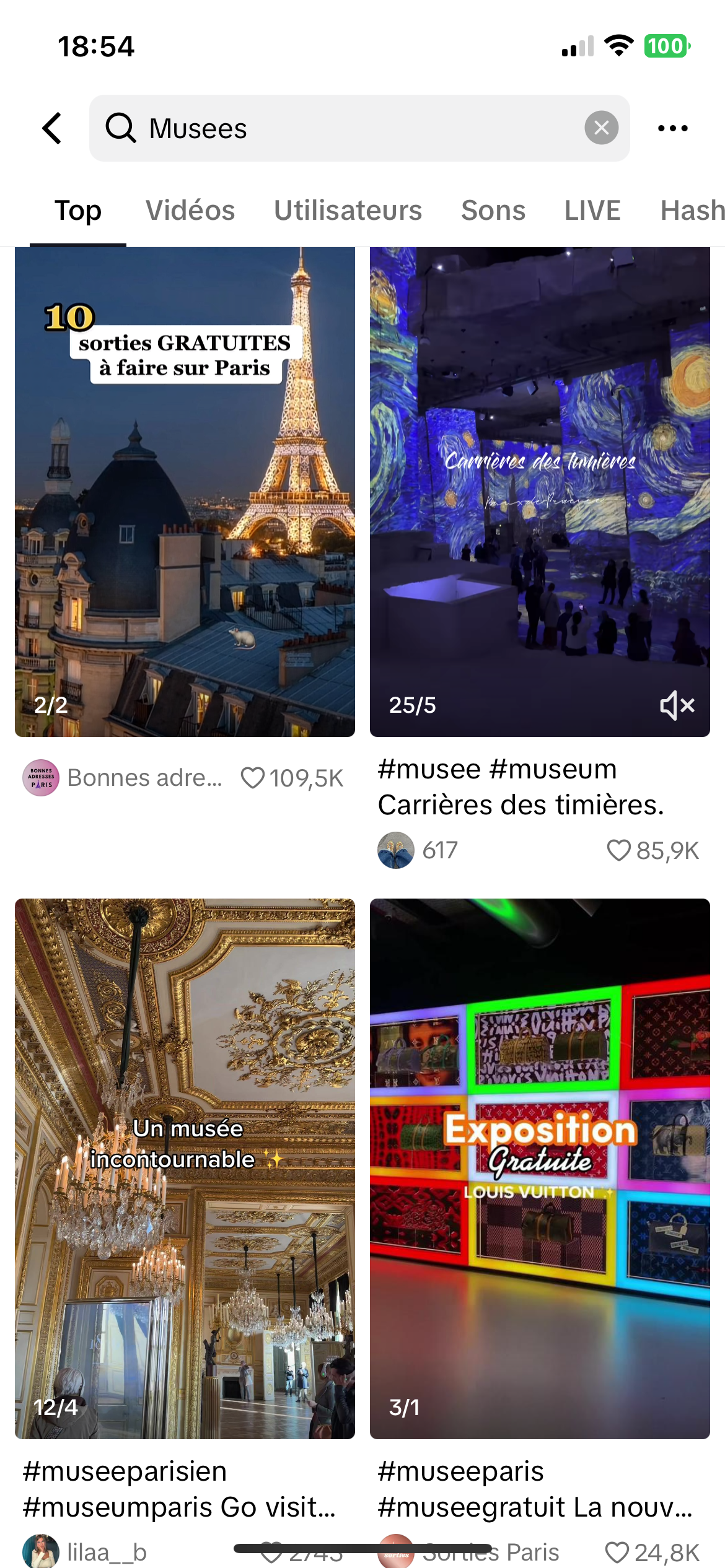The width and height of the screenshot is (725, 1568).
Task: Open the Bonnes adresses profile
Action: pos(41,778)
